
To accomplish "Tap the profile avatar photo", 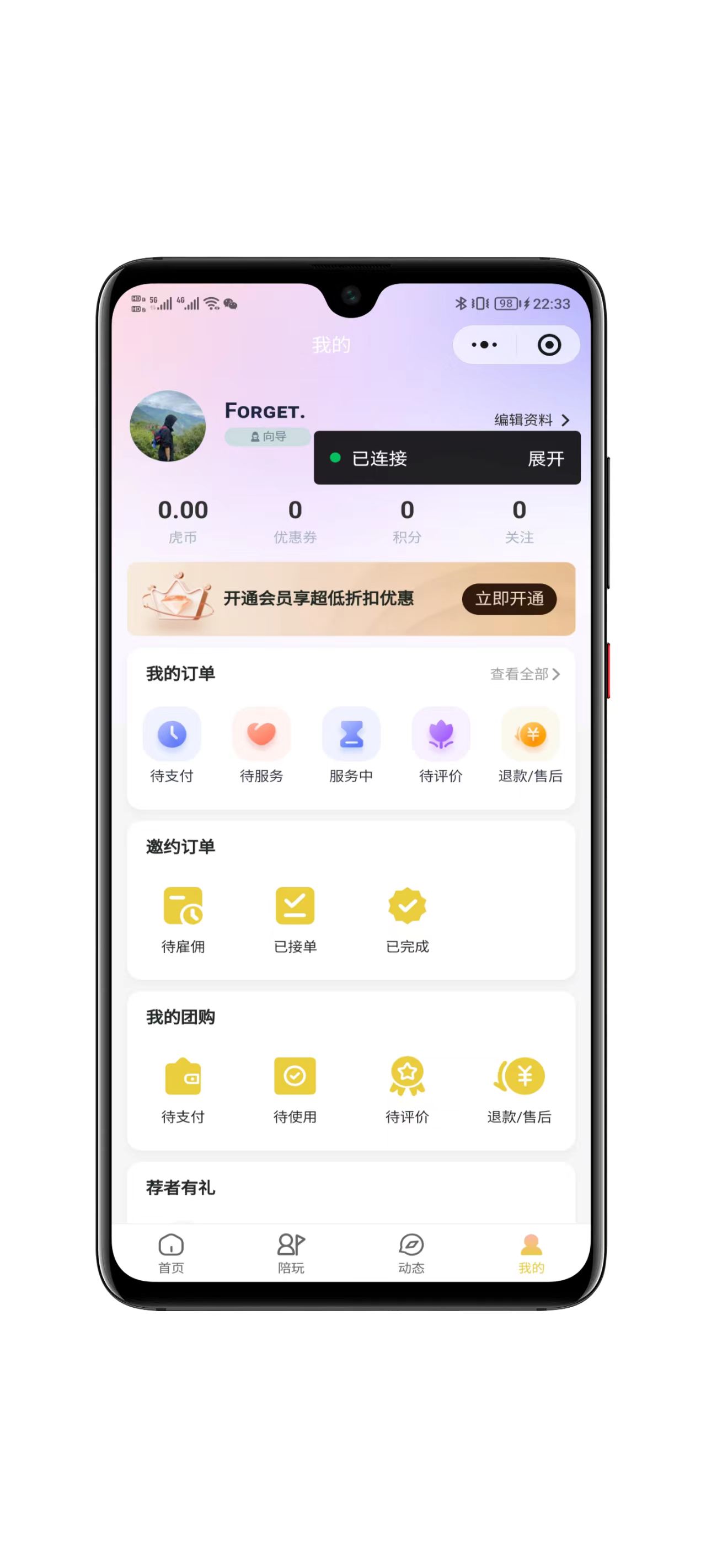I will point(168,426).
